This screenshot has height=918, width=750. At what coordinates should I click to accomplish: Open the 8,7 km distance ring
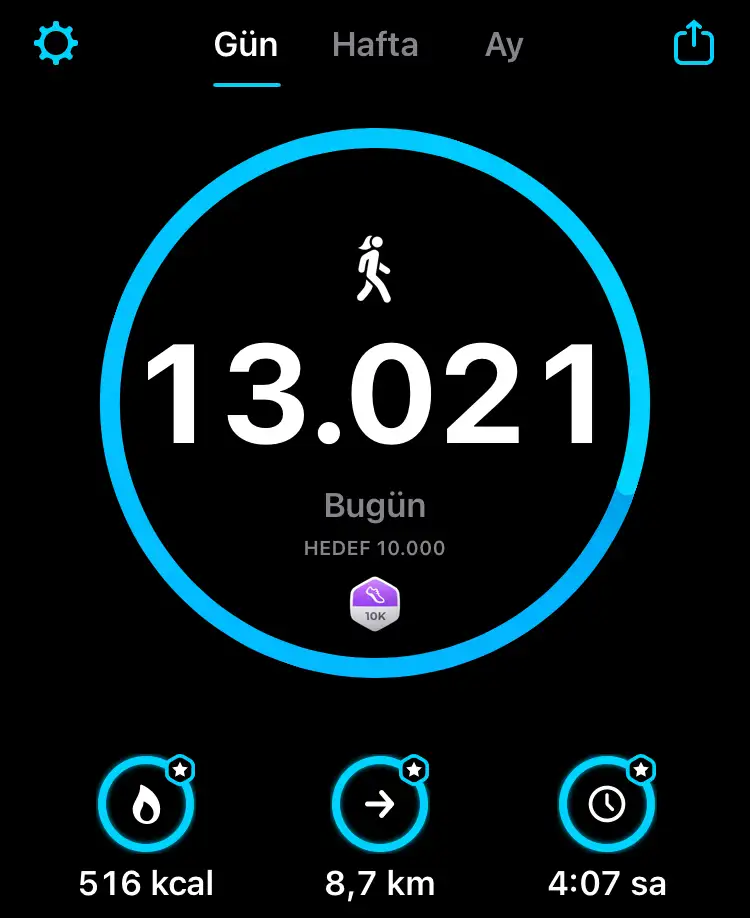tap(380, 805)
